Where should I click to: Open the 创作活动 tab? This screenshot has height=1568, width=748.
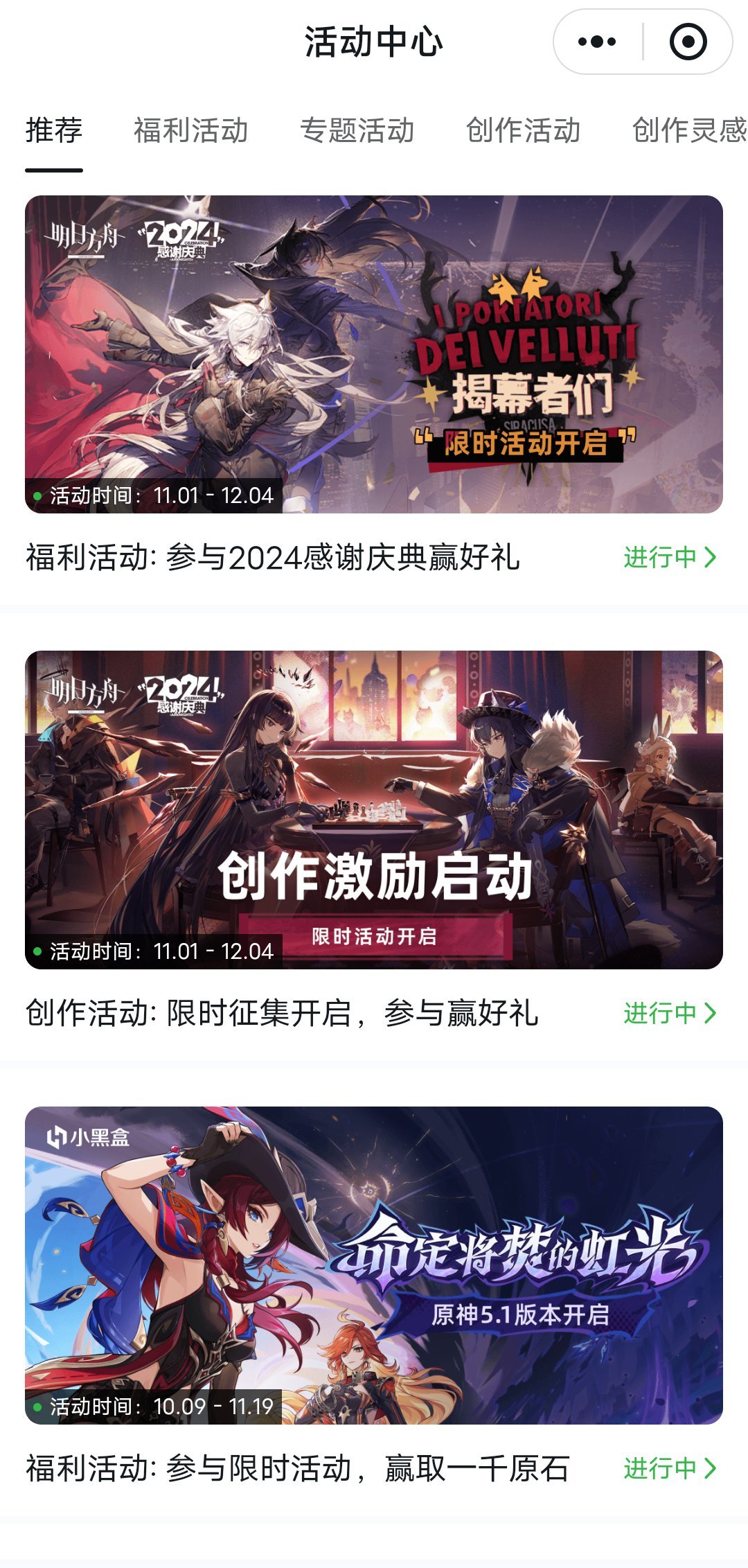[523, 130]
